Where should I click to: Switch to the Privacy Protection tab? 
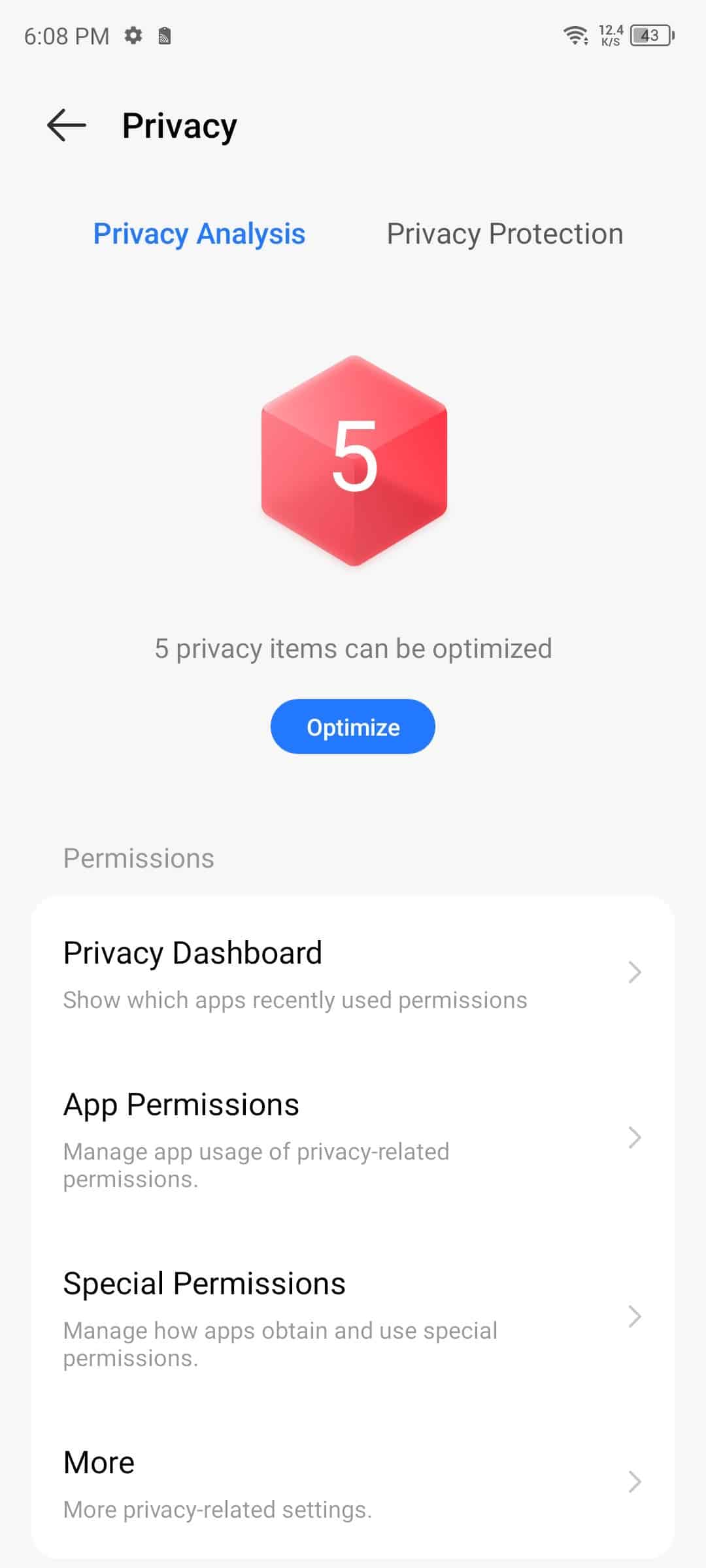click(505, 234)
